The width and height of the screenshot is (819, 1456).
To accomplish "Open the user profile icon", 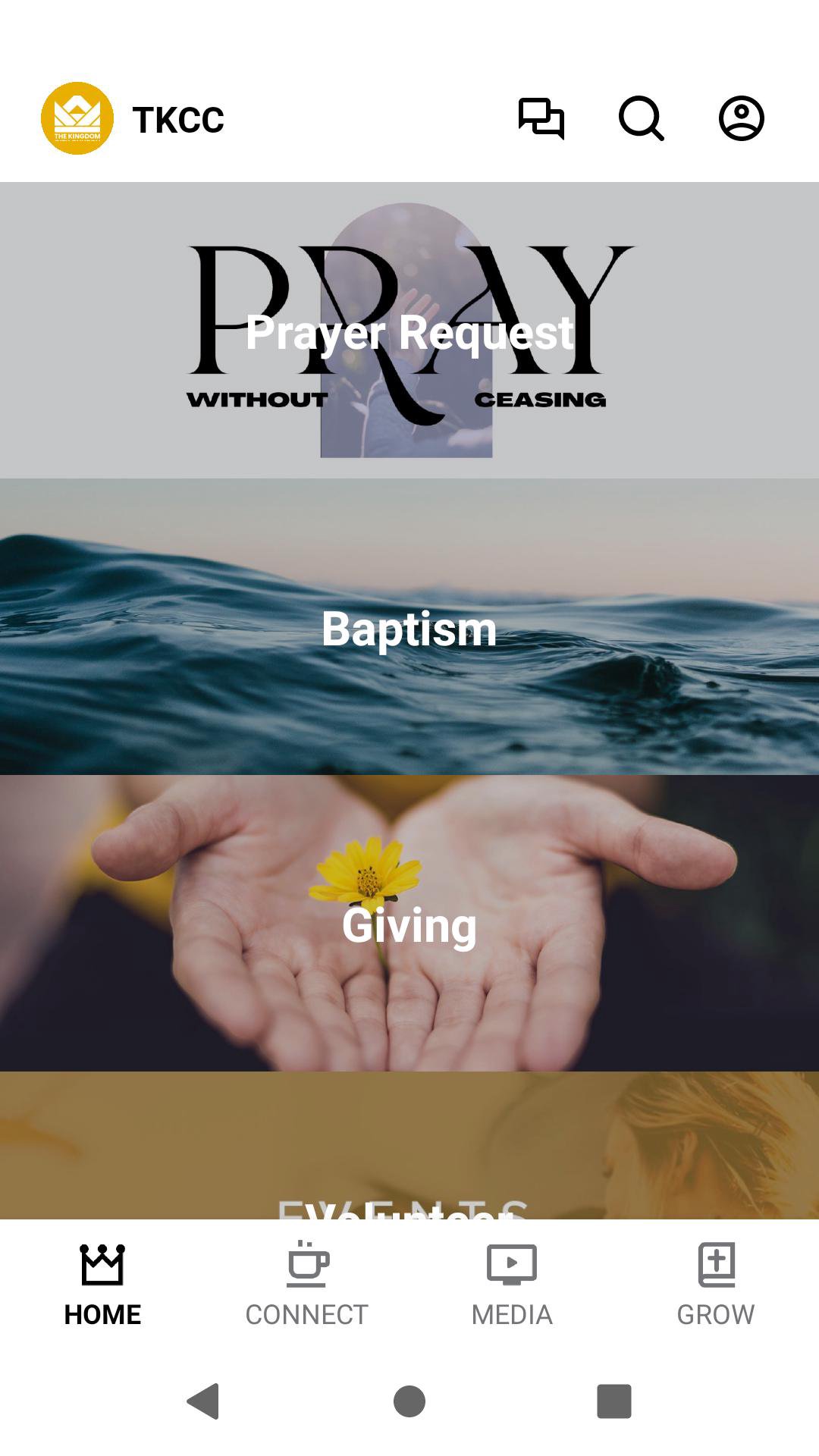I will coord(741,118).
